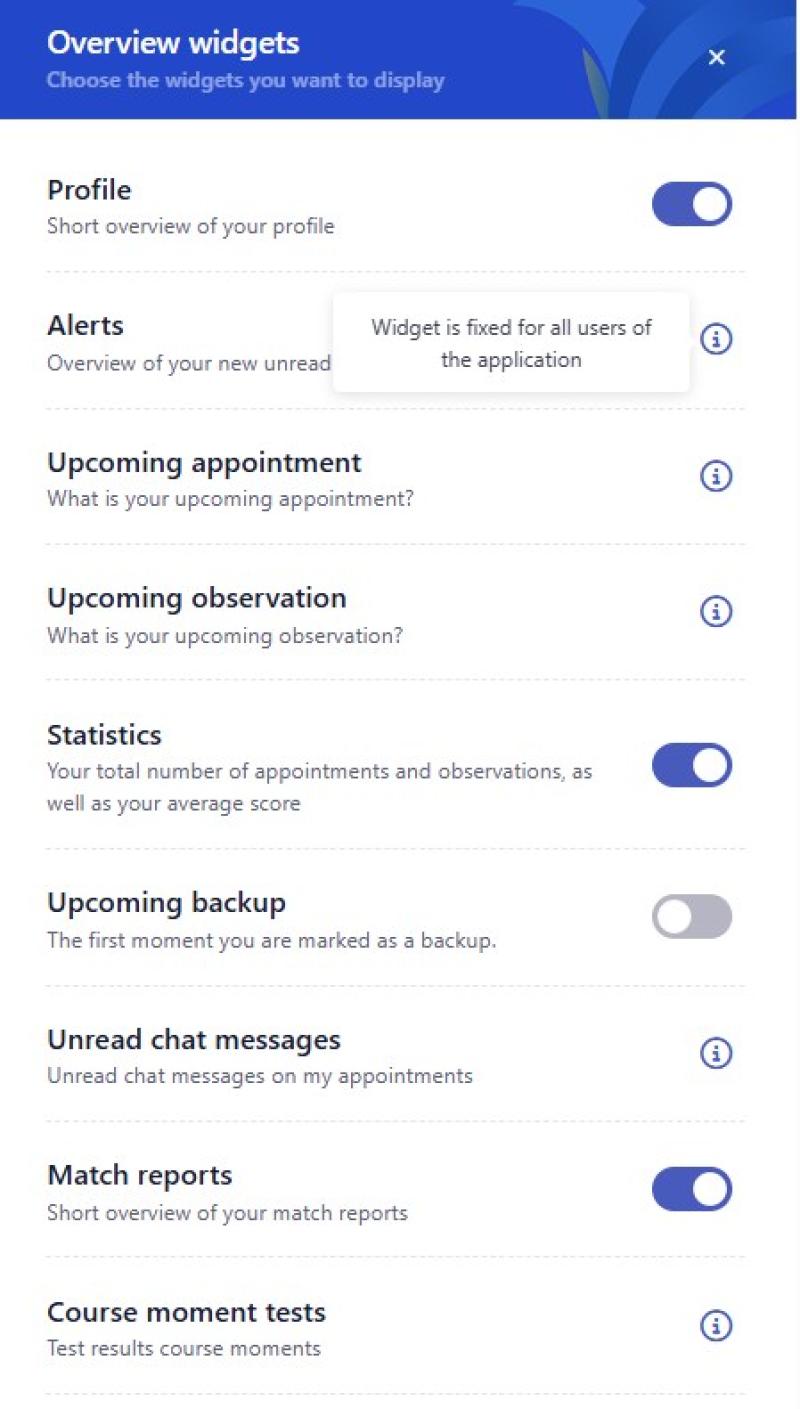Screen dimensions: 800x1409
Task: Enable the Upcoming backup widget
Action: pos(691,916)
